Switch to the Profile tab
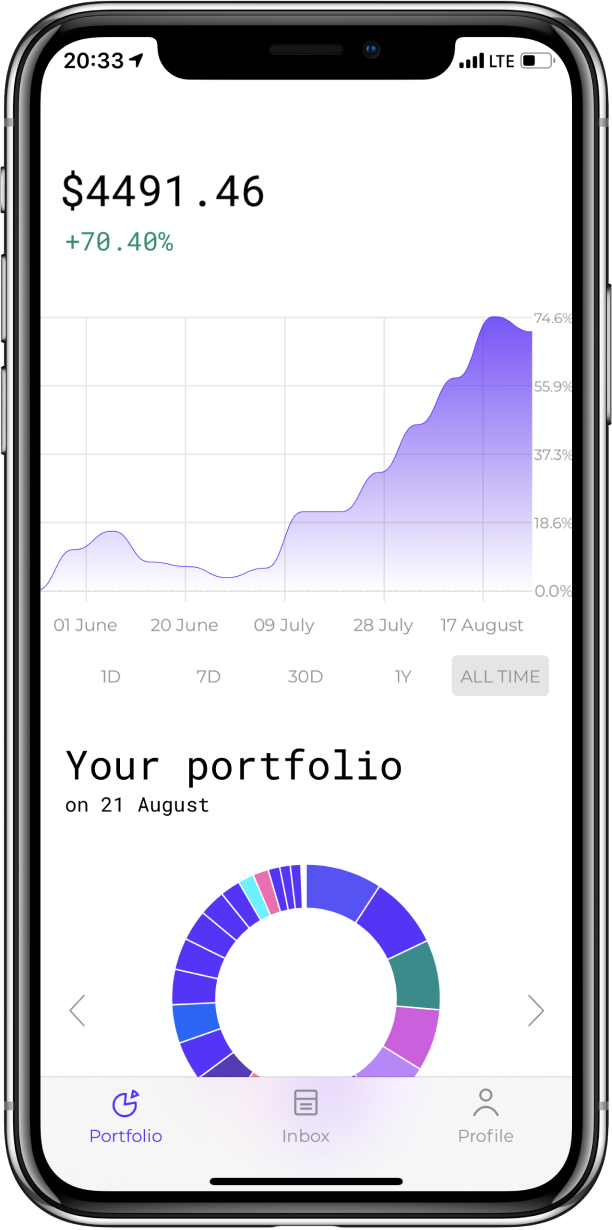Viewport: 612px width, 1230px height. tap(485, 1116)
